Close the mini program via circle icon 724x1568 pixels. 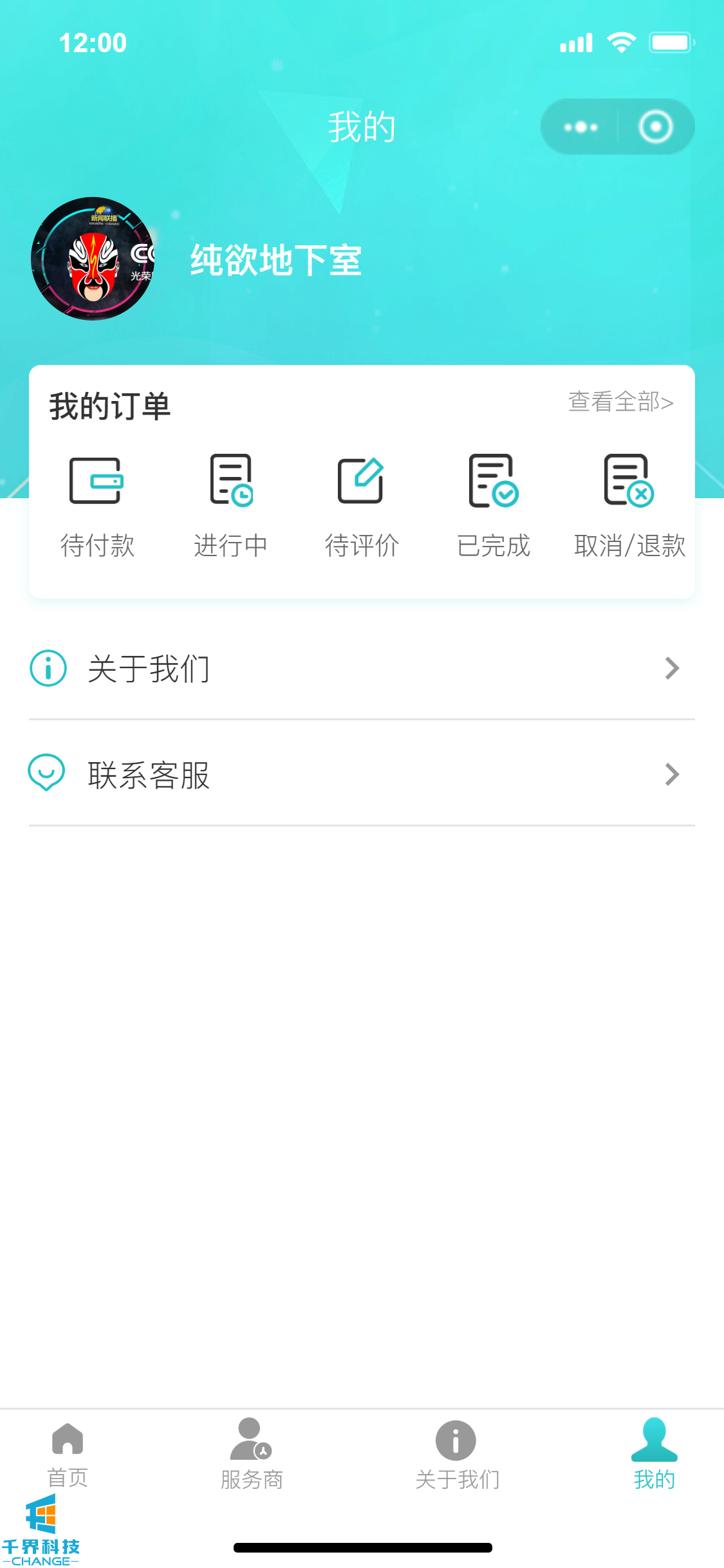tap(655, 127)
